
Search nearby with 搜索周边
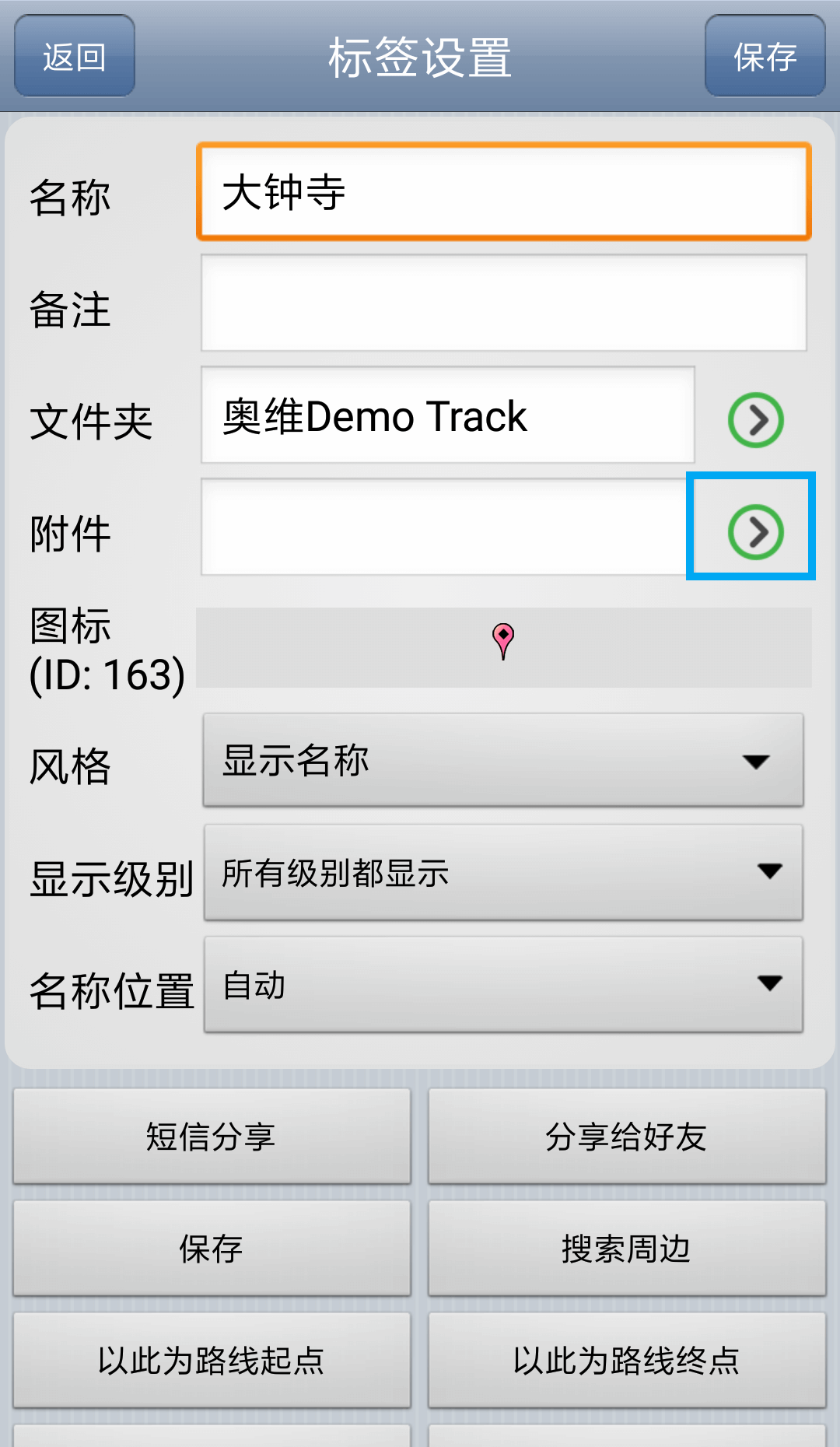tap(626, 1249)
